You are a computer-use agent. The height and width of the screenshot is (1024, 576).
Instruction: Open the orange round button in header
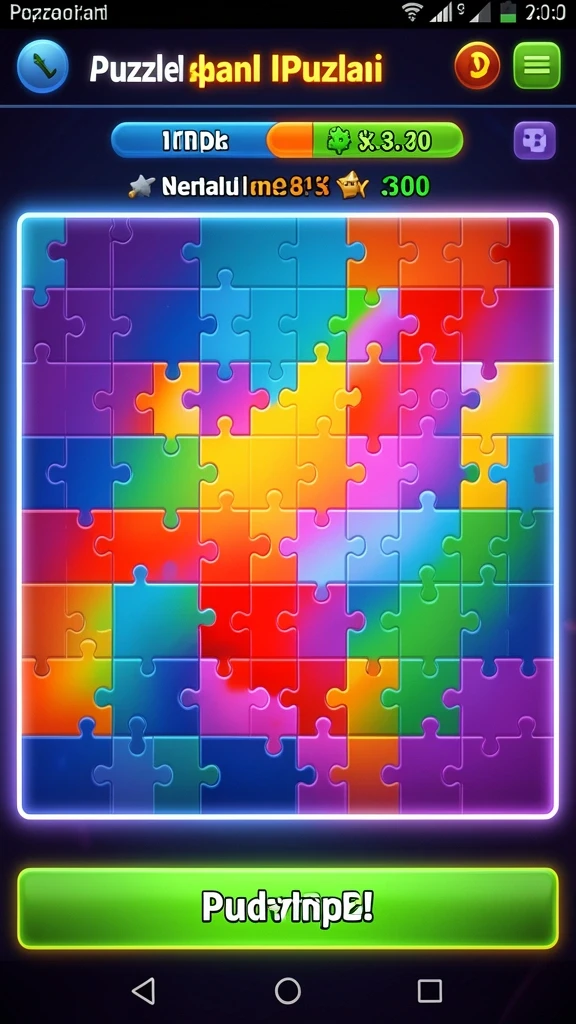477,66
